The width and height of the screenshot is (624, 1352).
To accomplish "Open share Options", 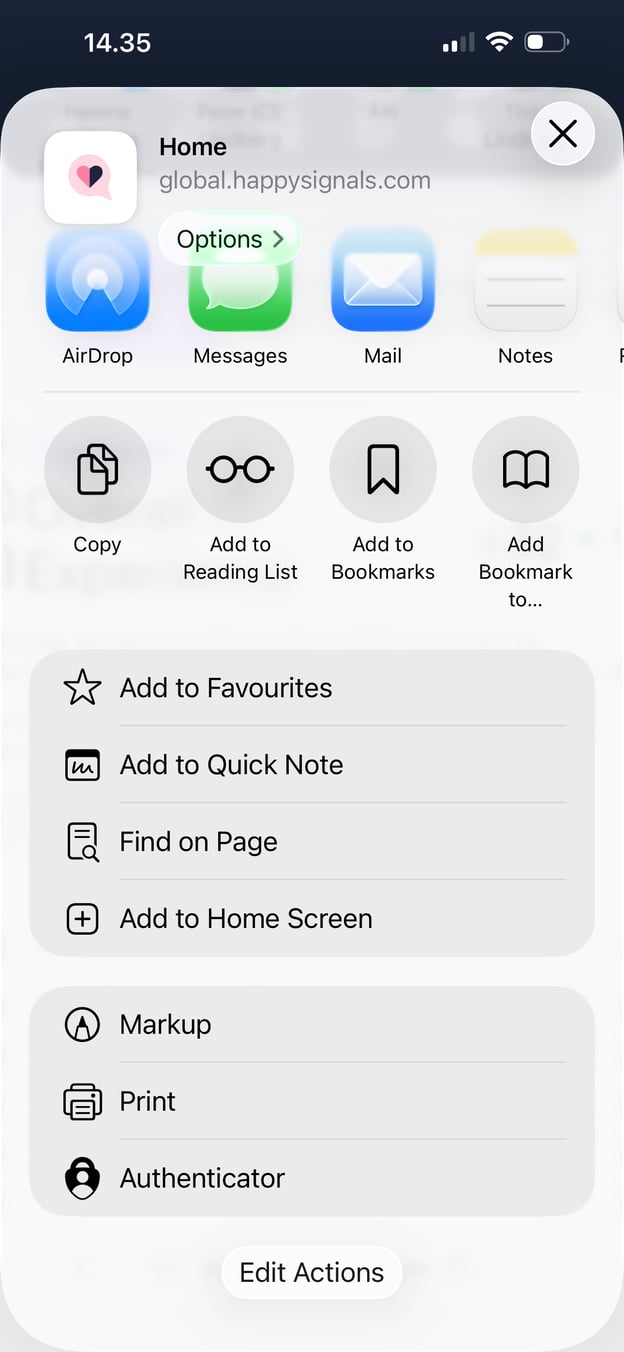I will tap(230, 240).
